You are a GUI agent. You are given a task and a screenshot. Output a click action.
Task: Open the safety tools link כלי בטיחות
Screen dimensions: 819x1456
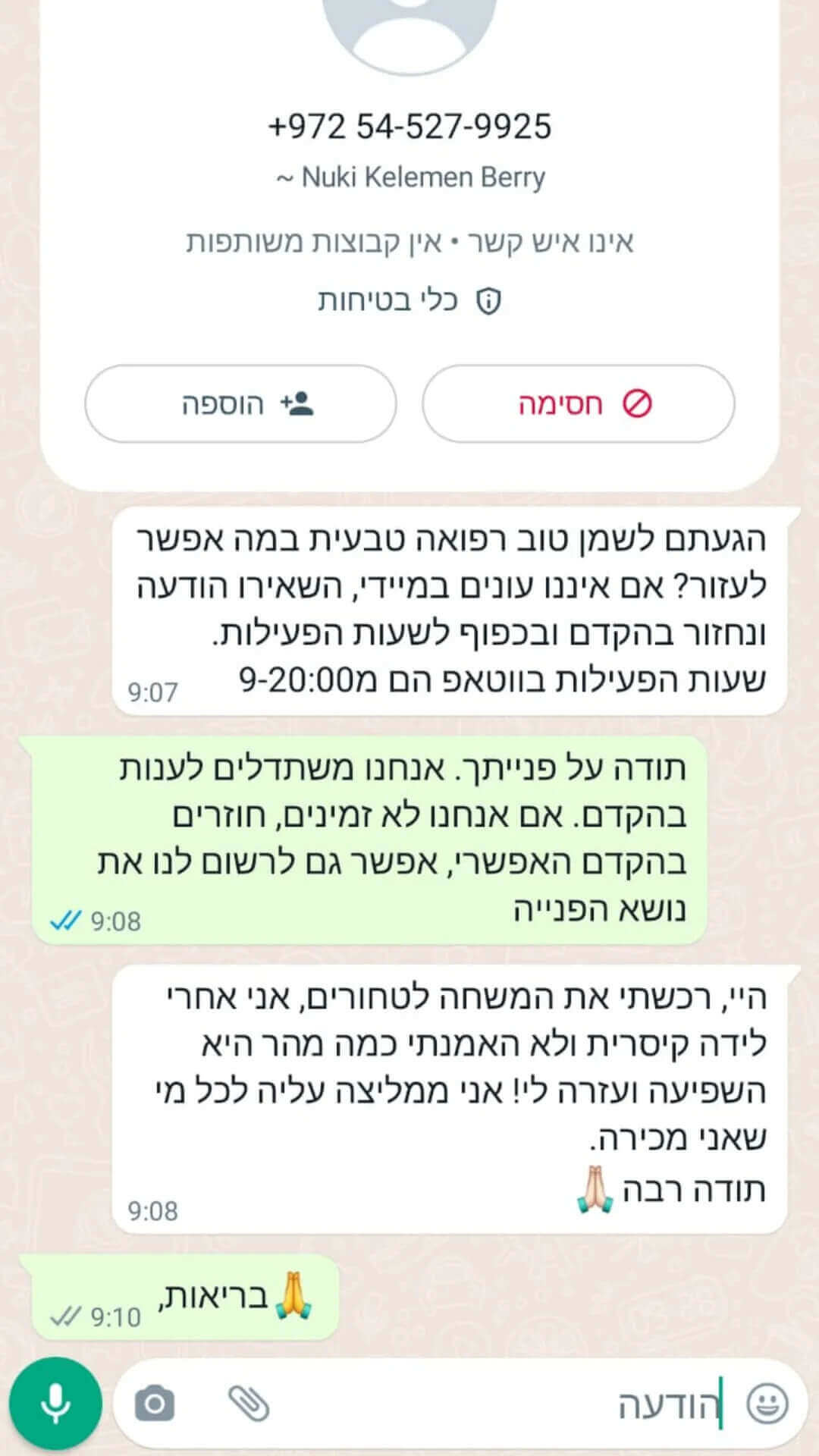[x=409, y=301]
